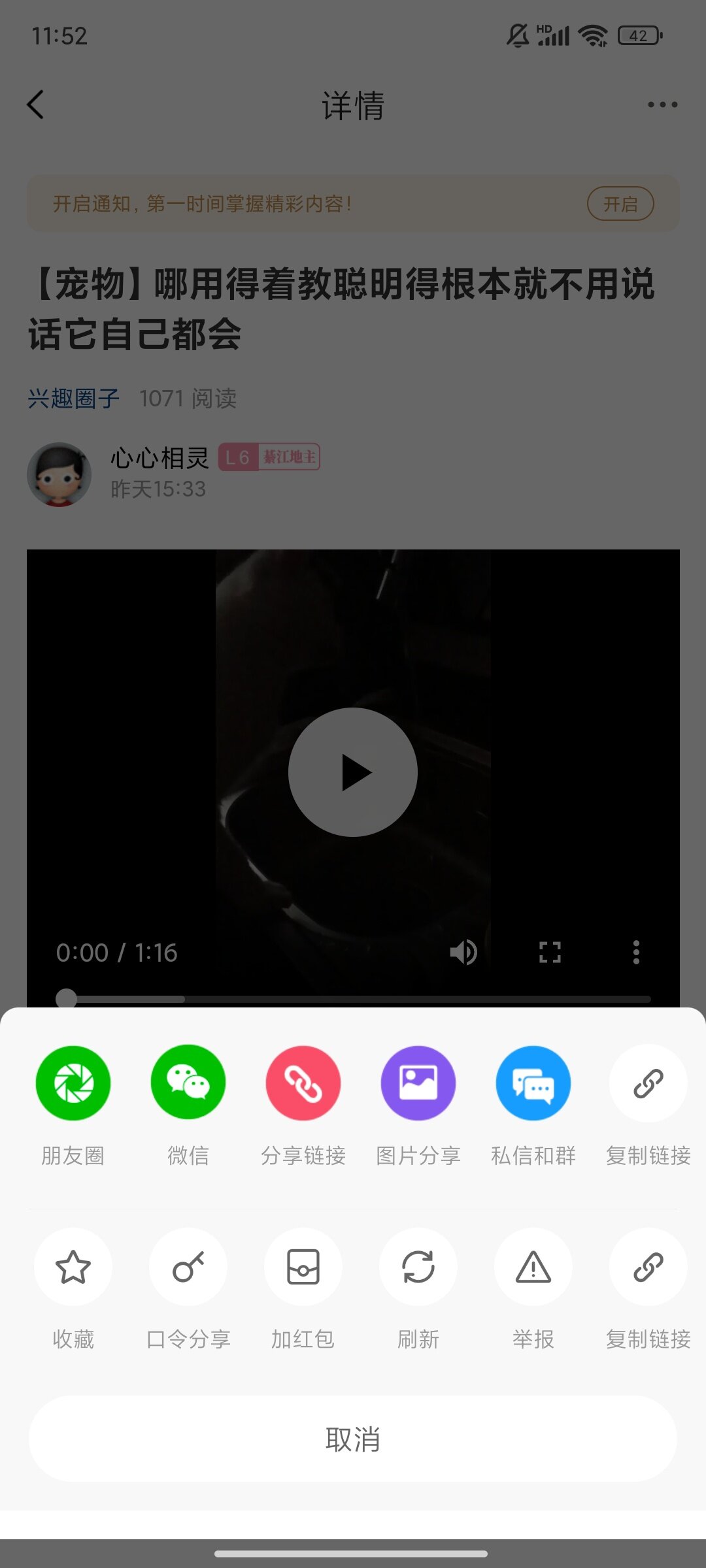Select 图片分享 to share as image

(x=418, y=1083)
